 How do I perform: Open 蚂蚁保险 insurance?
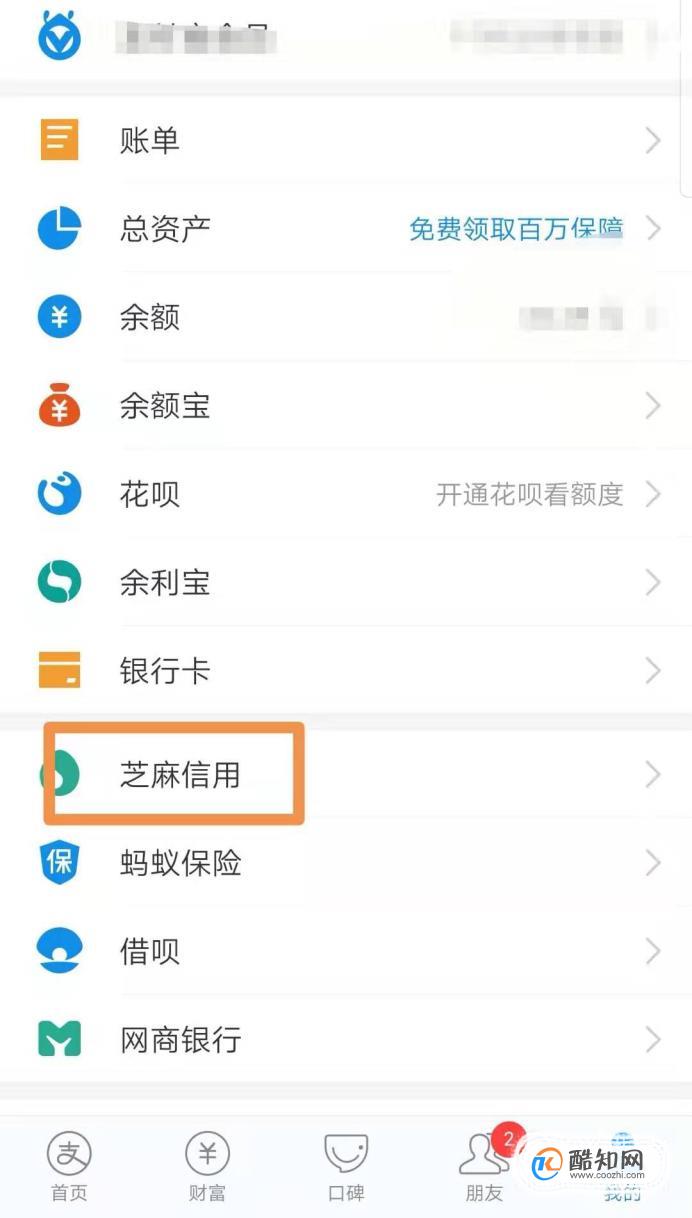[x=346, y=862]
